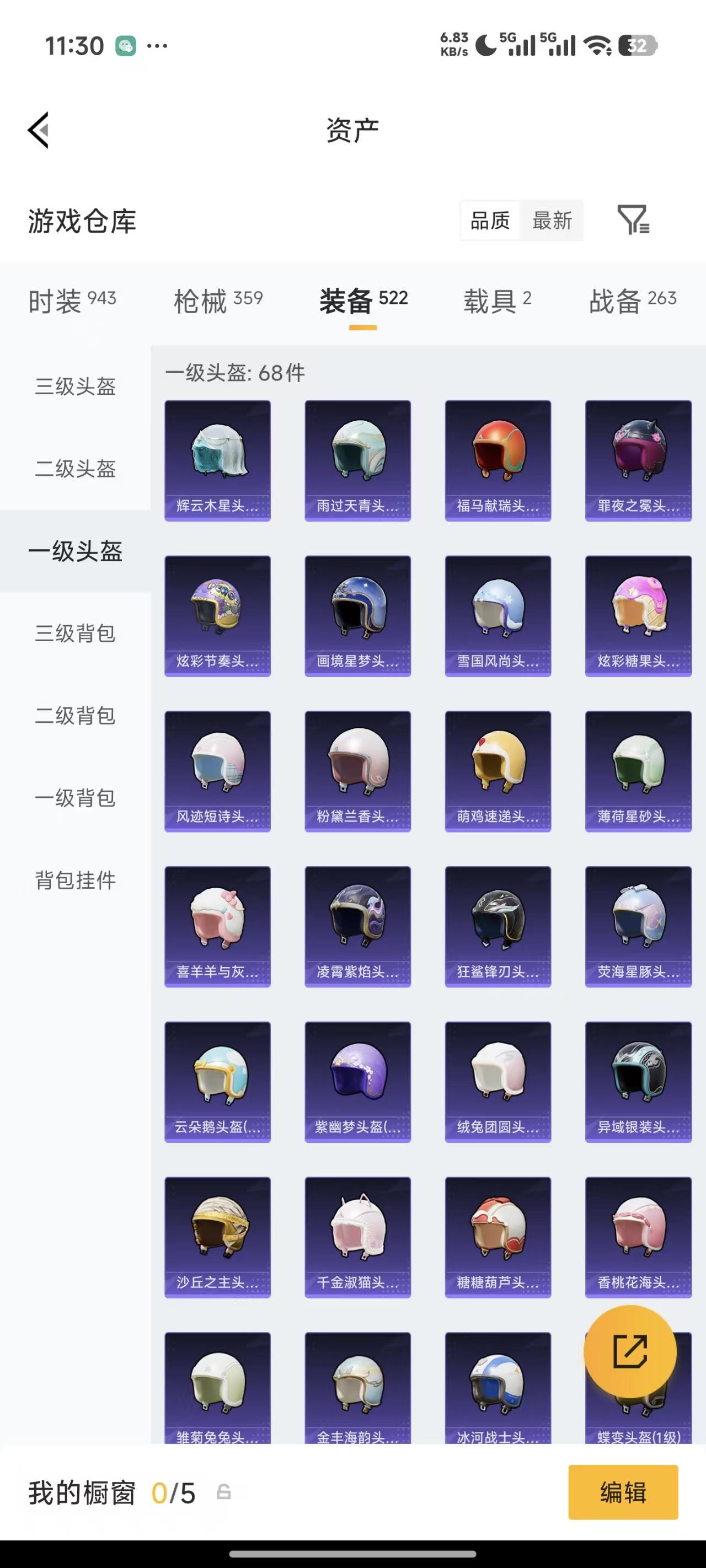Screen dimensions: 706x1568
Task: Go back using the top-left arrow
Action: (39, 130)
